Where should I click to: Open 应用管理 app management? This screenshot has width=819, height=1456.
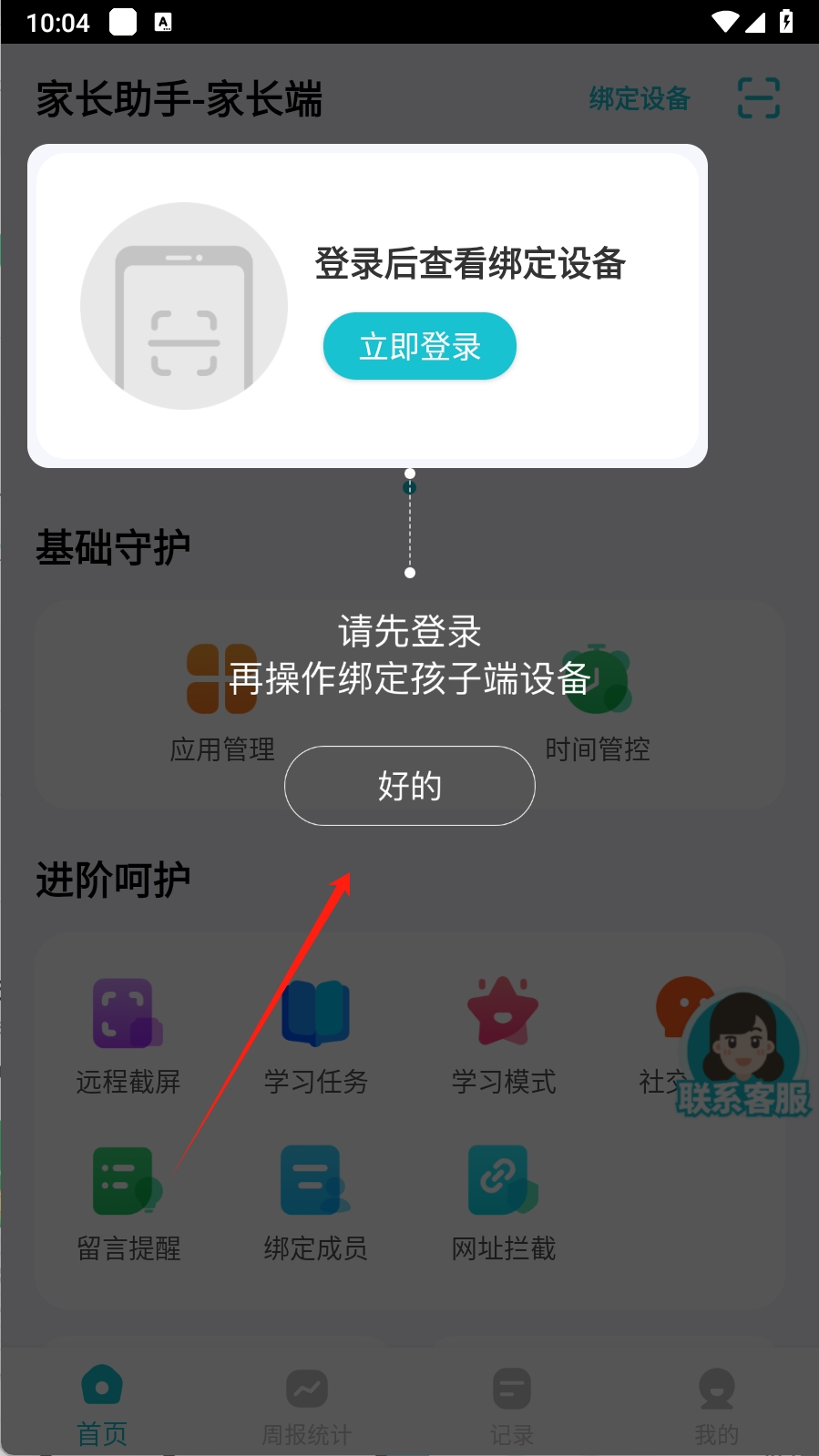pos(221,703)
